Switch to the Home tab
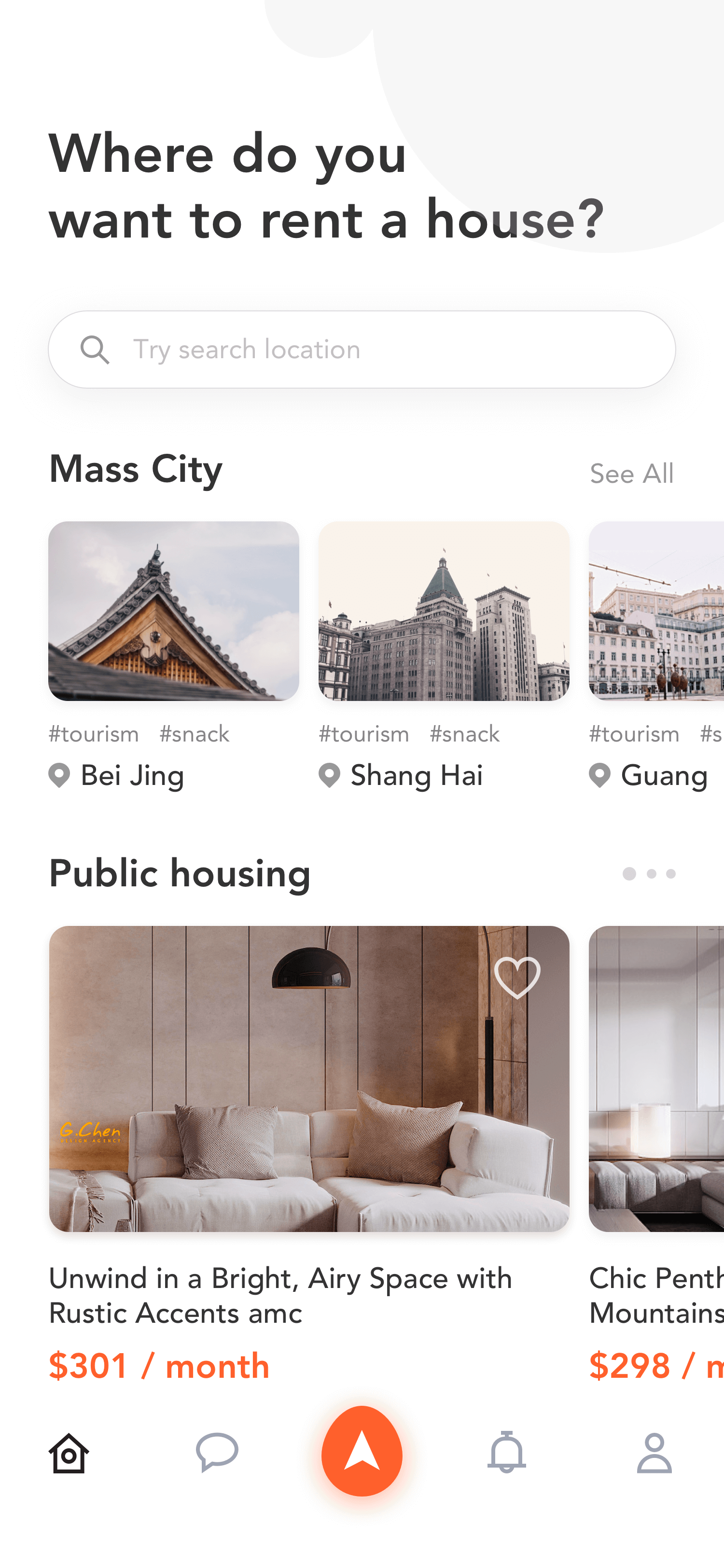This screenshot has width=724, height=1568. (x=69, y=1452)
